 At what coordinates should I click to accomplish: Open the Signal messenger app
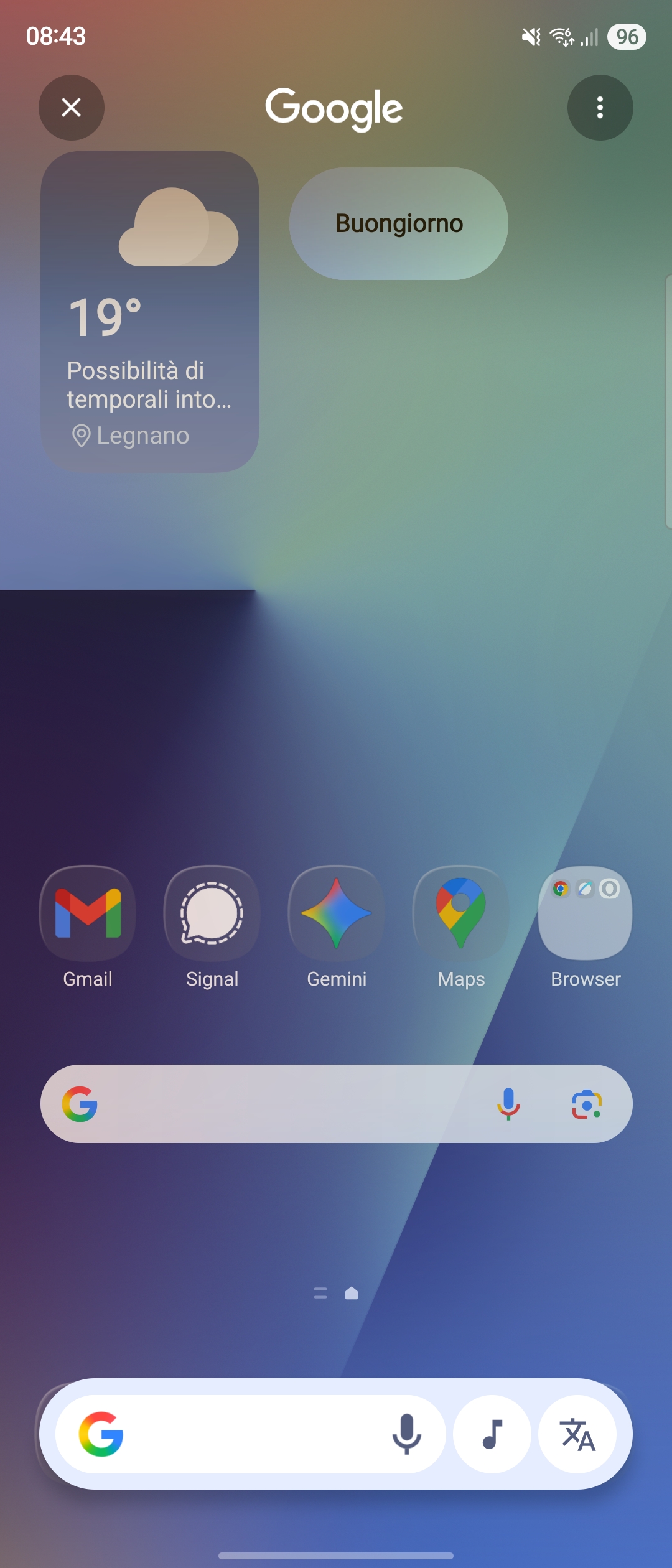(x=212, y=913)
